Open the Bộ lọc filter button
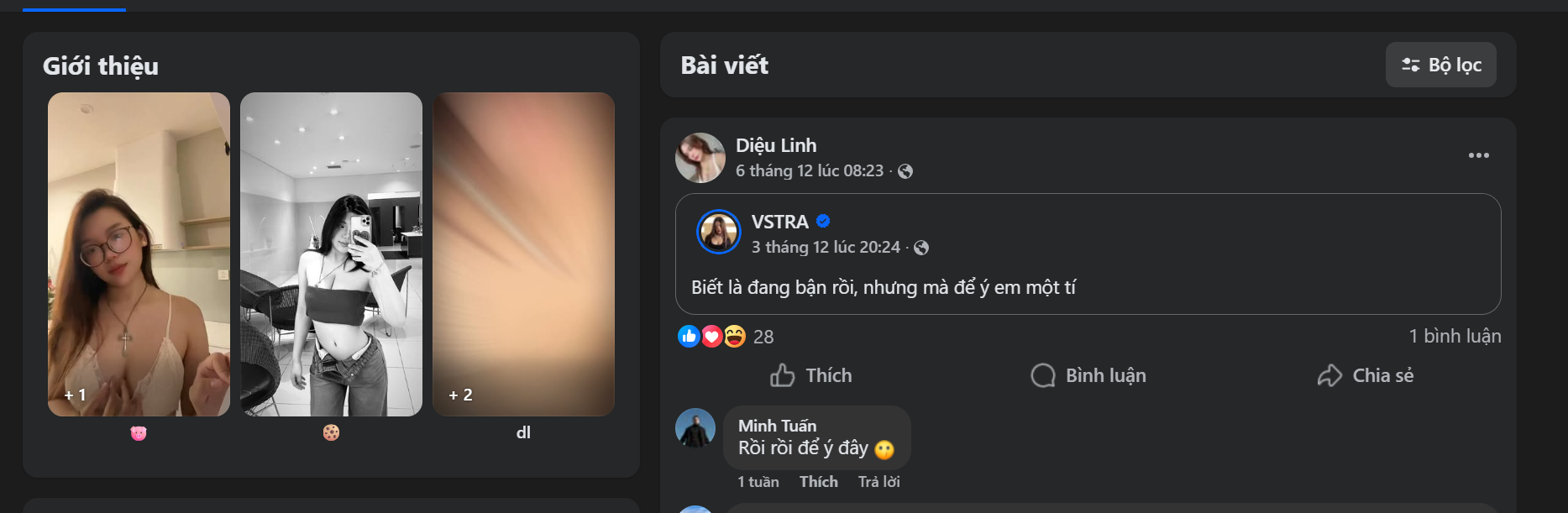Viewport: 1568px width, 513px height. point(1440,65)
